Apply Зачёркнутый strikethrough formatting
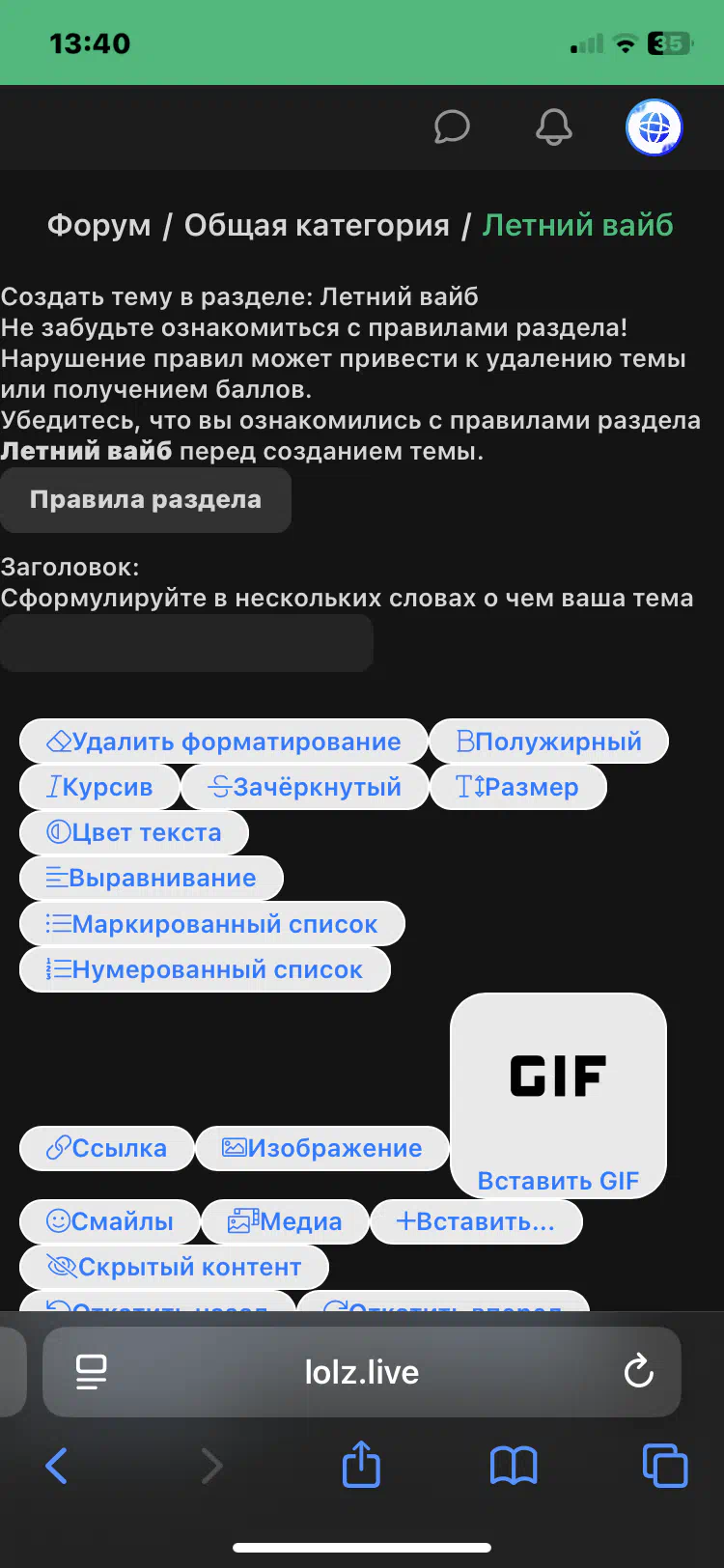The height and width of the screenshot is (1568, 724). [x=305, y=787]
